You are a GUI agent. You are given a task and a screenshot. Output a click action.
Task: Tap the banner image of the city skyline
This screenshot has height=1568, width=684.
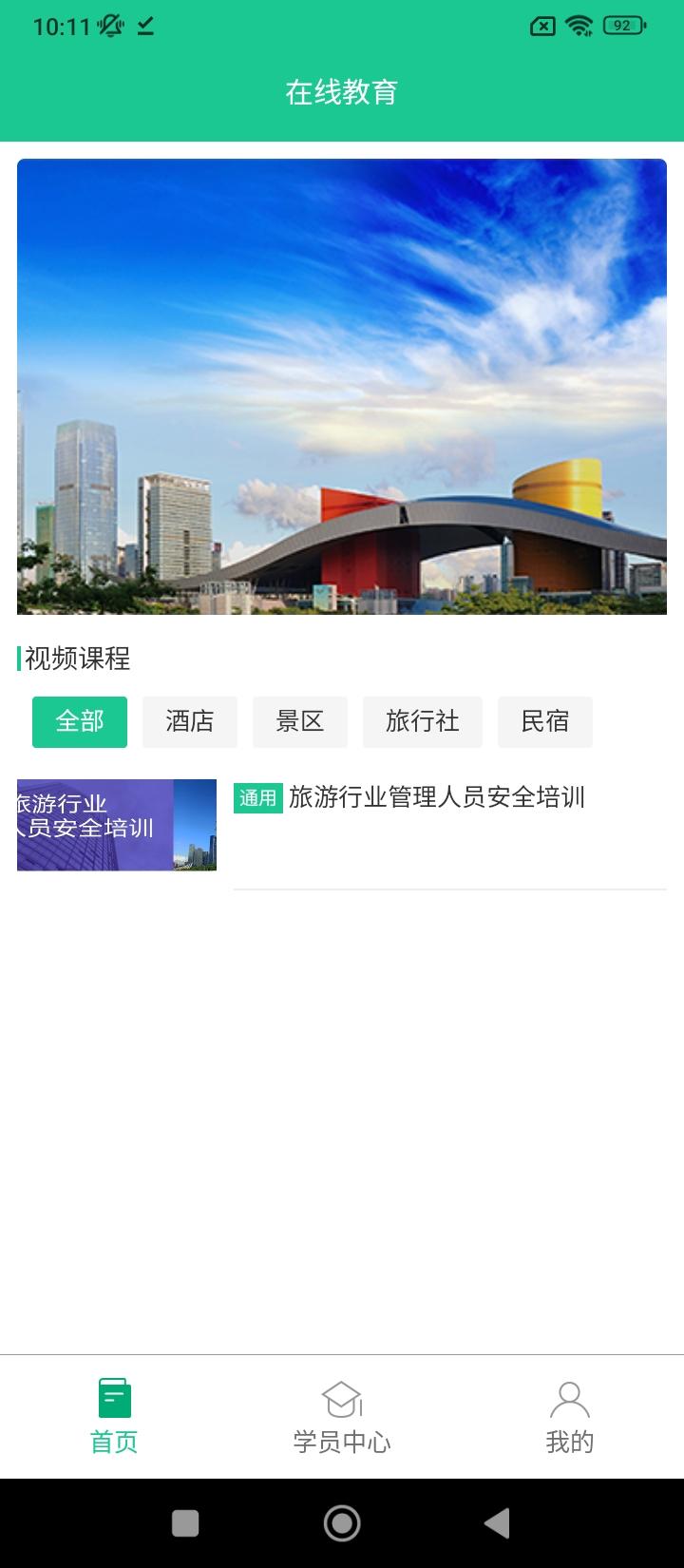point(342,386)
